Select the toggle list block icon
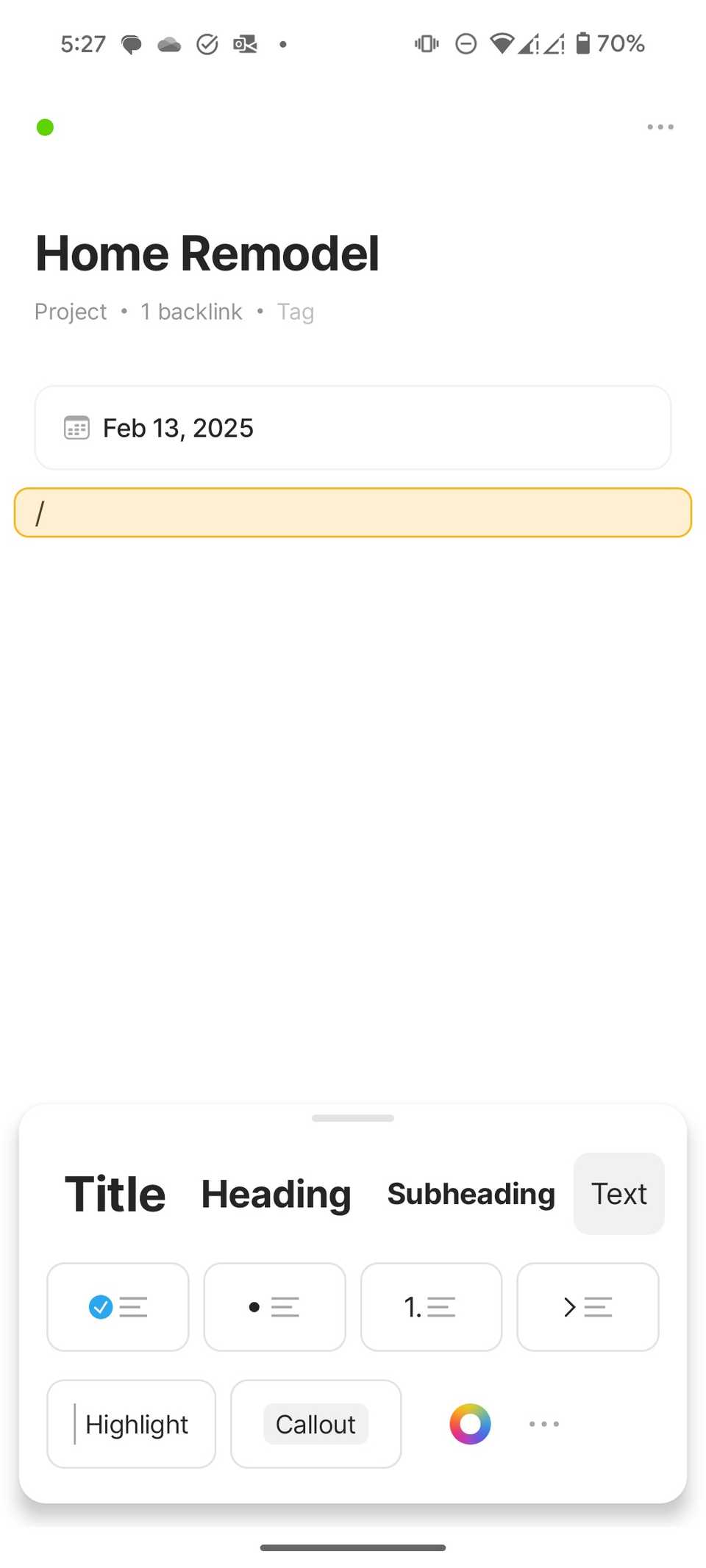The height and width of the screenshot is (1568, 706). [588, 1307]
